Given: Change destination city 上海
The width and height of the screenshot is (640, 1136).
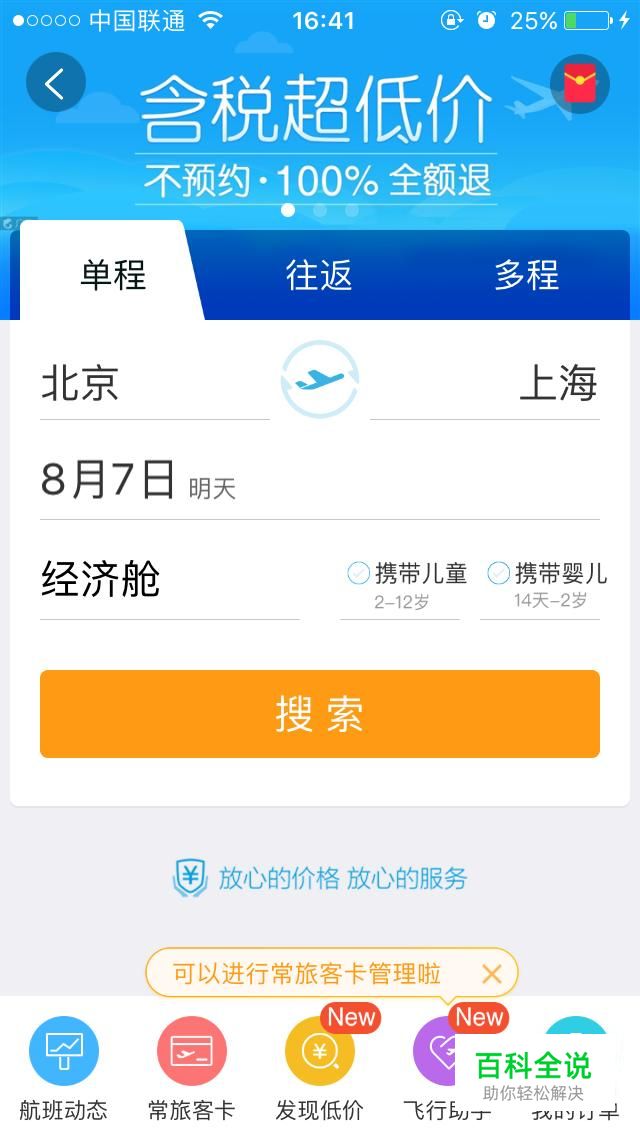Looking at the screenshot, I should (x=557, y=383).
